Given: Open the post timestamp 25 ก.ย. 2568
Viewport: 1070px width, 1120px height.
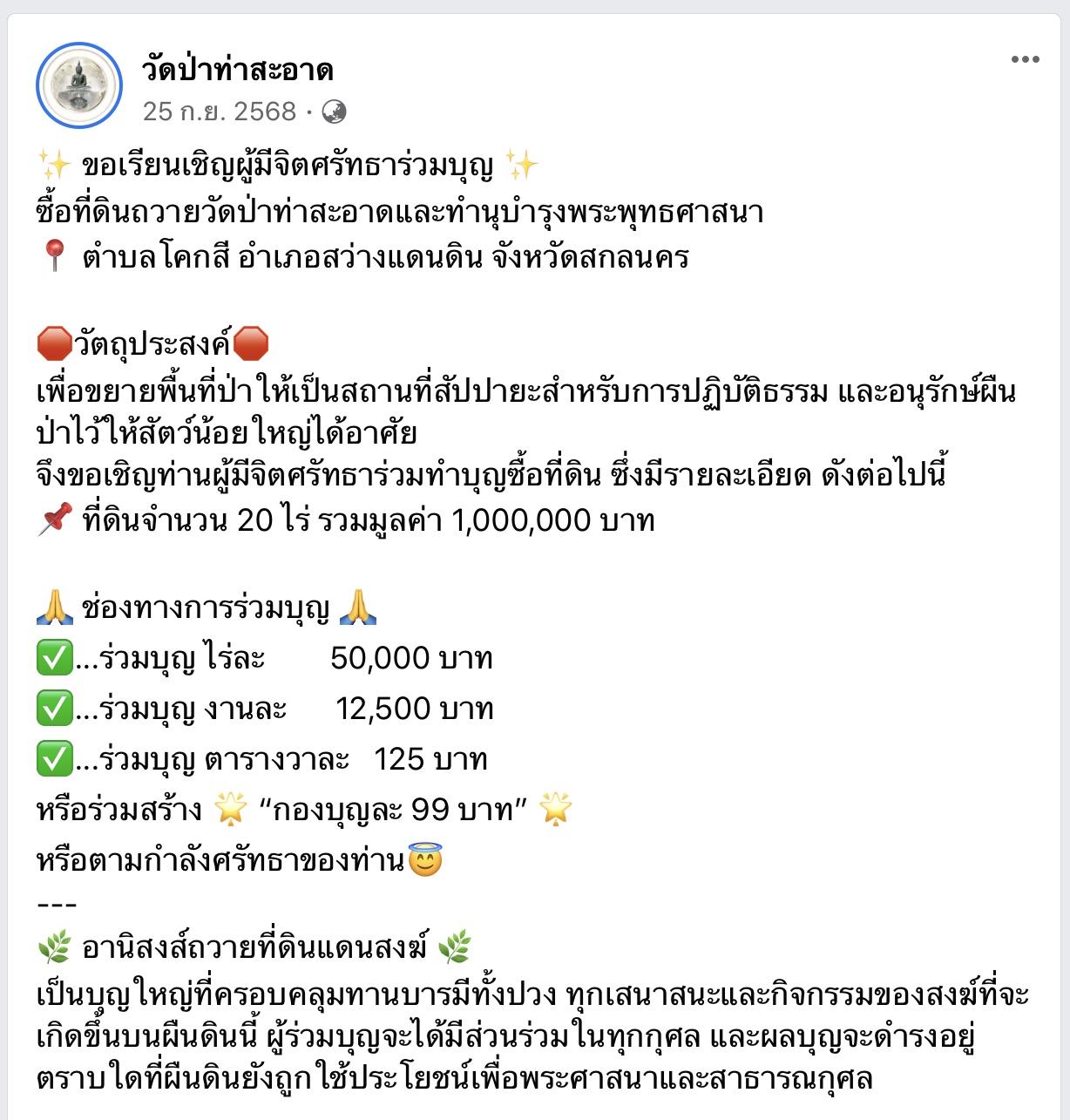Looking at the screenshot, I should 220,112.
